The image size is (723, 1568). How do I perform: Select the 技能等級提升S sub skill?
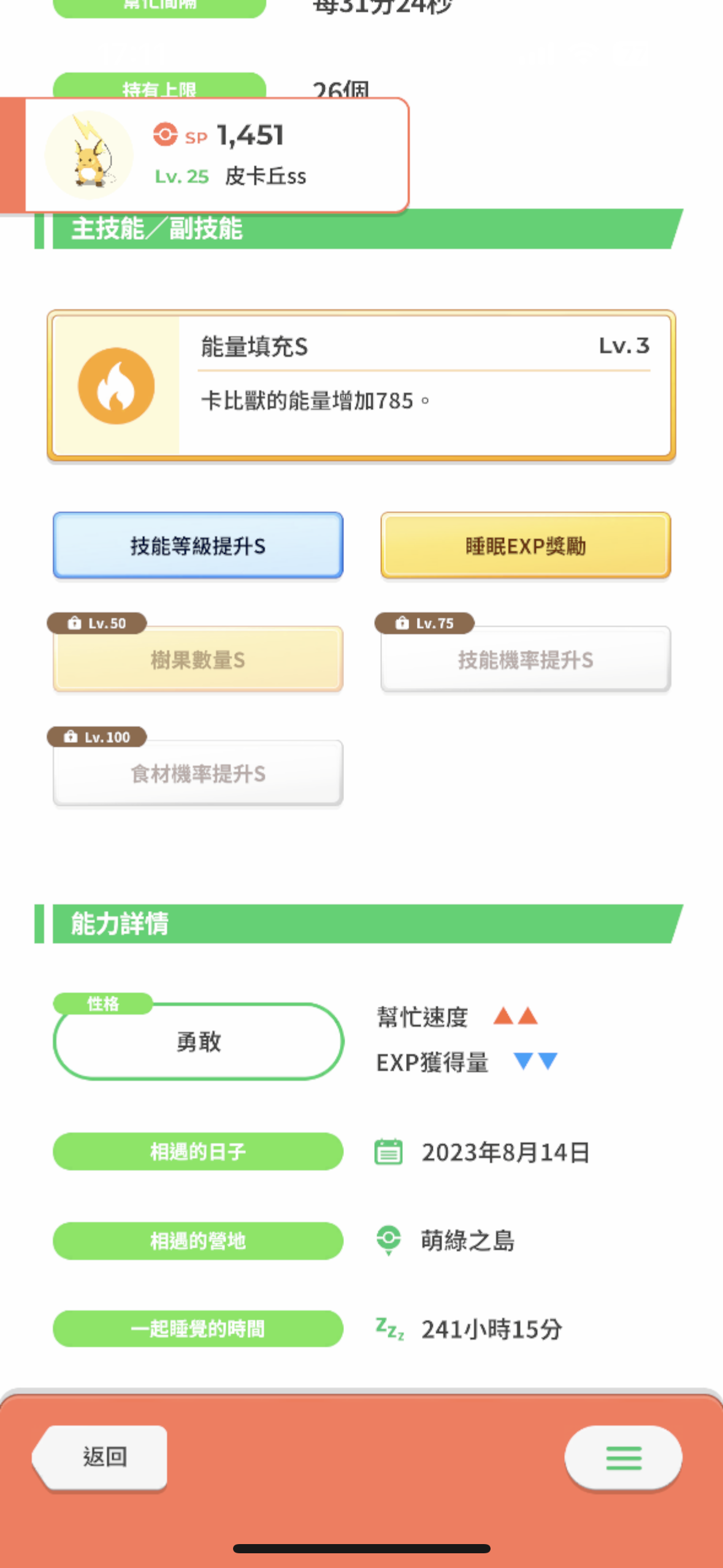click(x=197, y=545)
